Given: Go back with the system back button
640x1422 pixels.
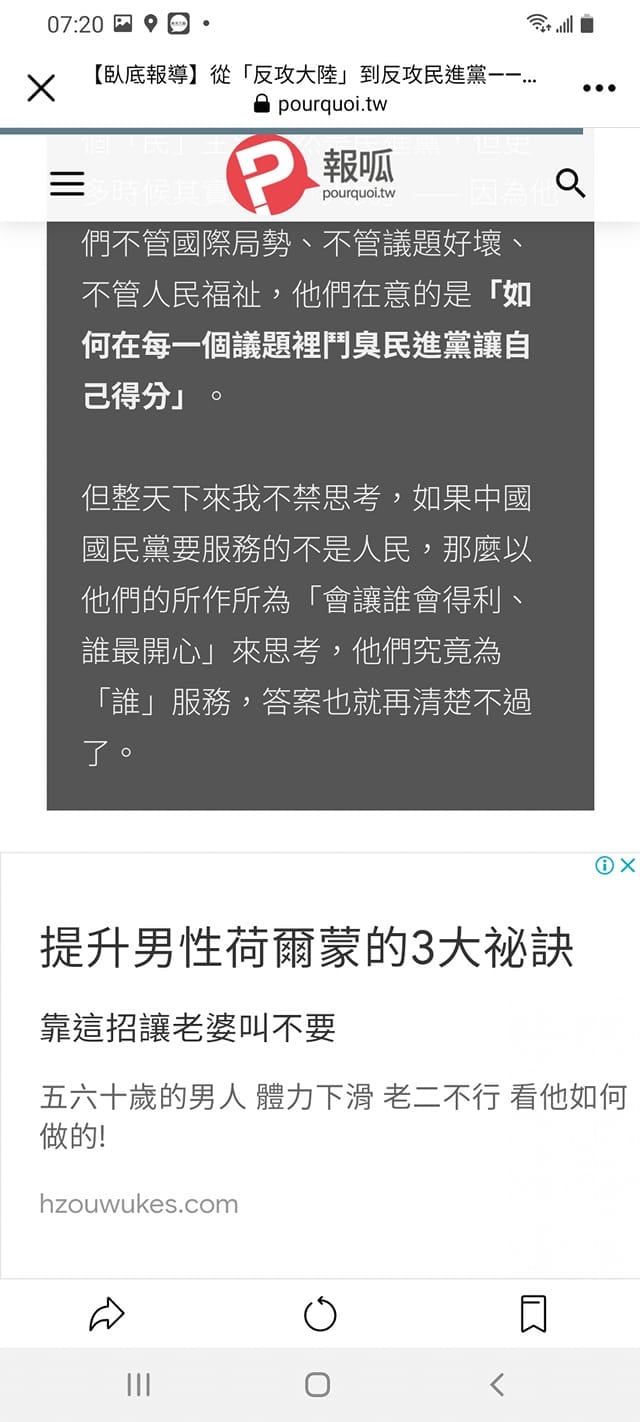Looking at the screenshot, I should click(x=497, y=1384).
